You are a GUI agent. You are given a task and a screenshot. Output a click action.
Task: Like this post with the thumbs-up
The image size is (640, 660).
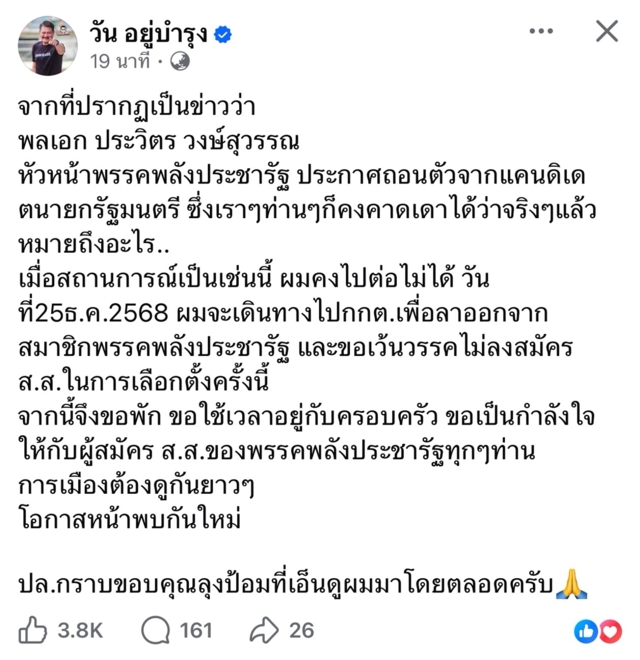(x=33, y=630)
